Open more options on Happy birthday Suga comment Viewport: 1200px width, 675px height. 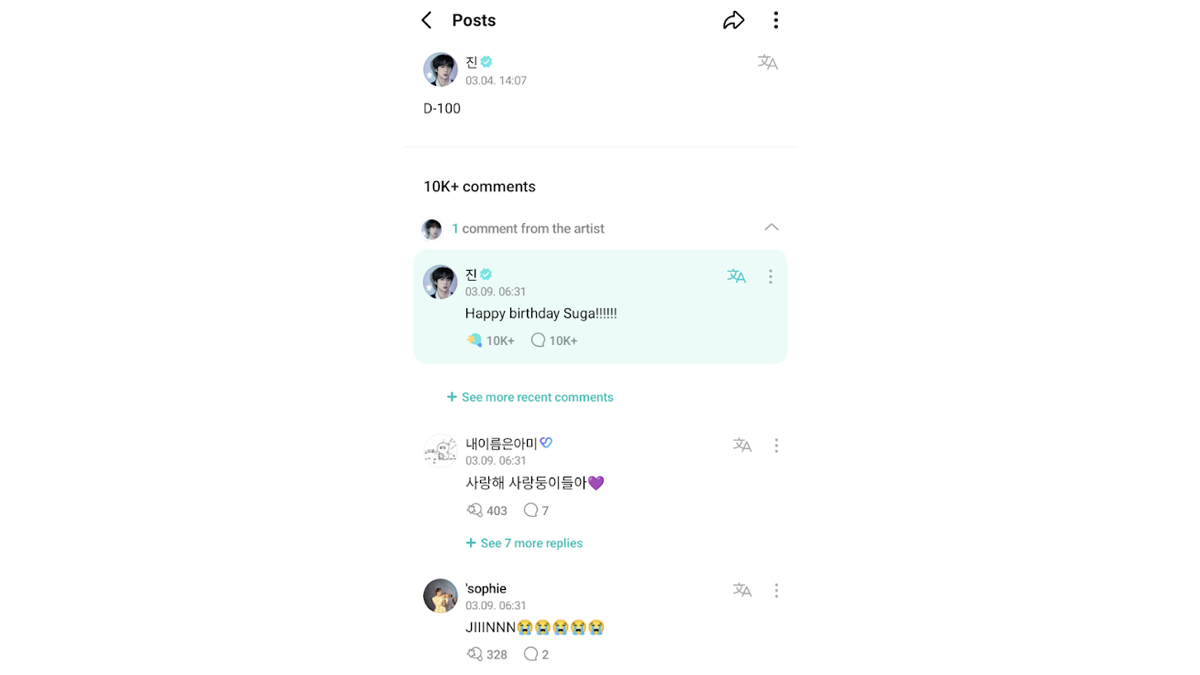[x=770, y=277]
